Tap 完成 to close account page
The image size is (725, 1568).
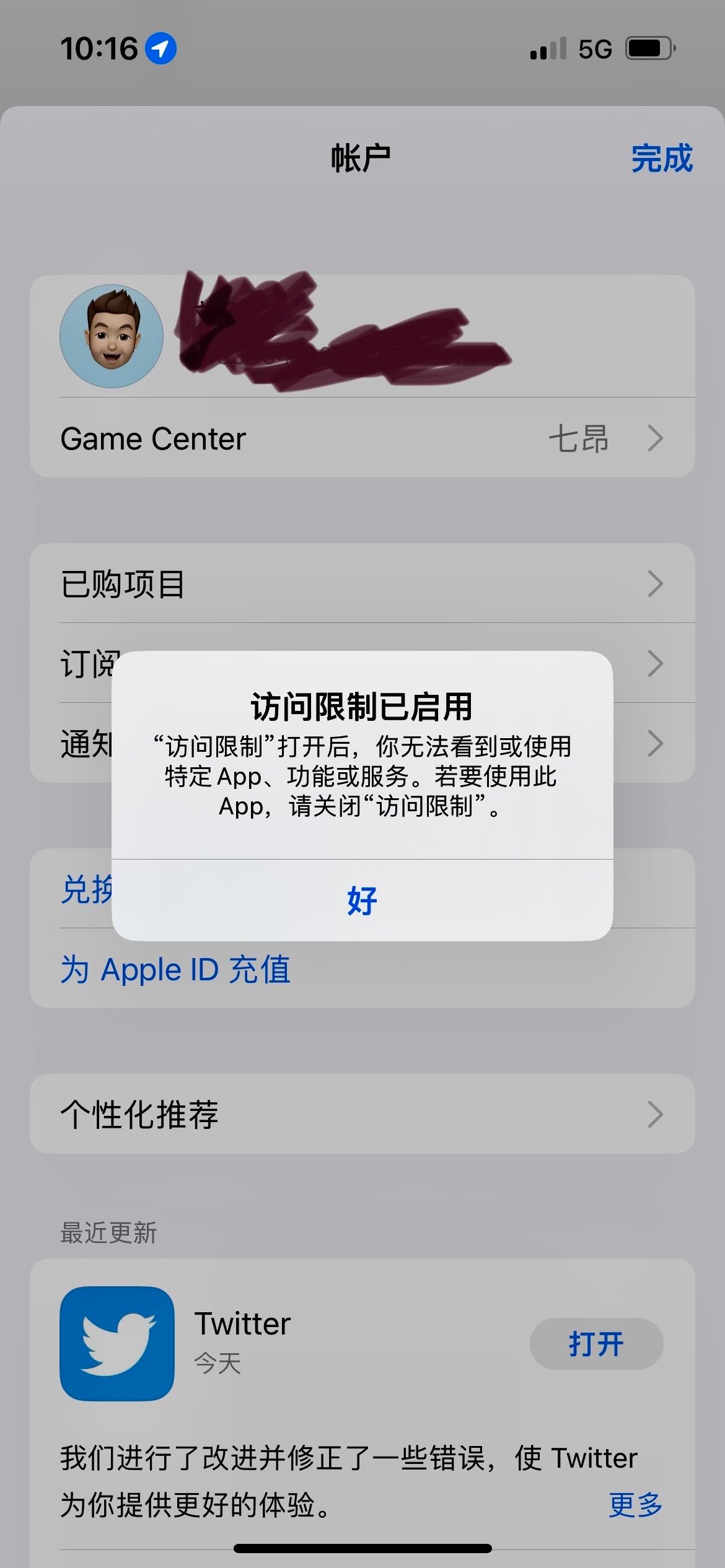[661, 159]
